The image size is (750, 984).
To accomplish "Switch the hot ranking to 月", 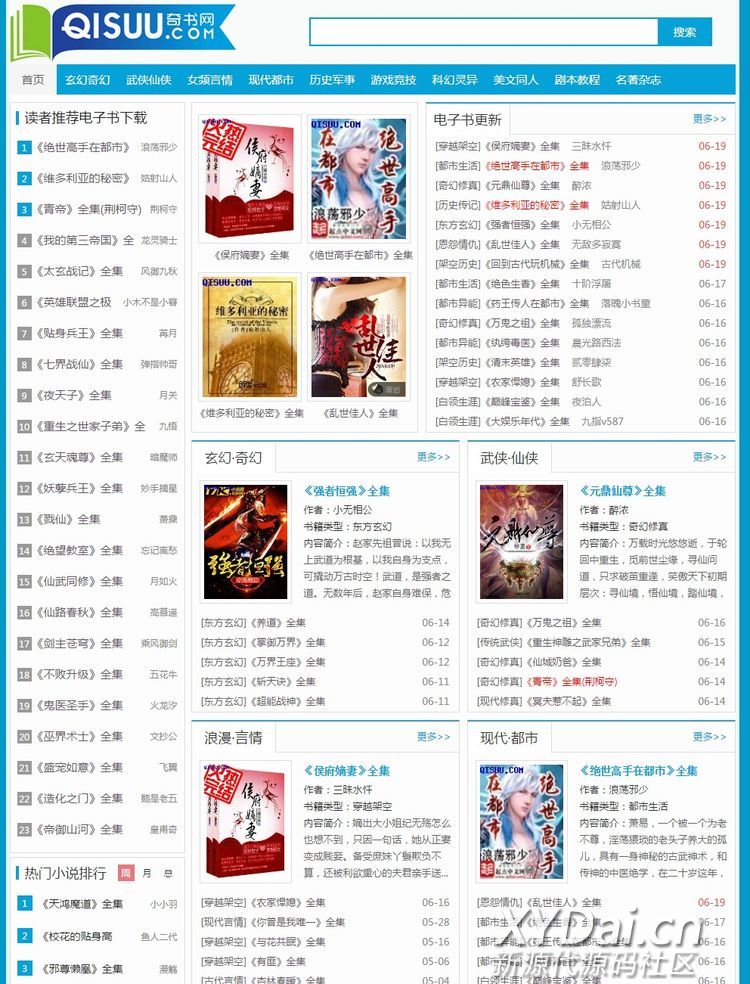I will [147, 873].
